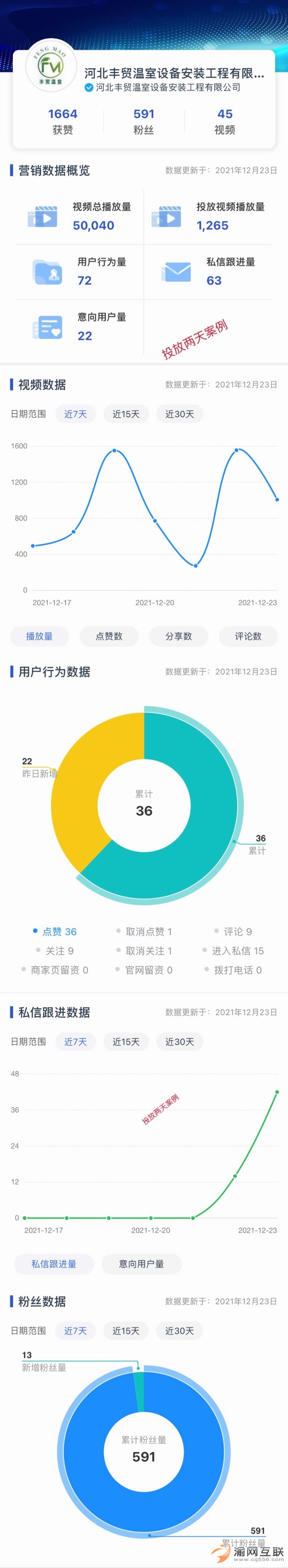Switch 视频数据 range to 近15天
Screen dimensions: 288x1568
tap(126, 414)
